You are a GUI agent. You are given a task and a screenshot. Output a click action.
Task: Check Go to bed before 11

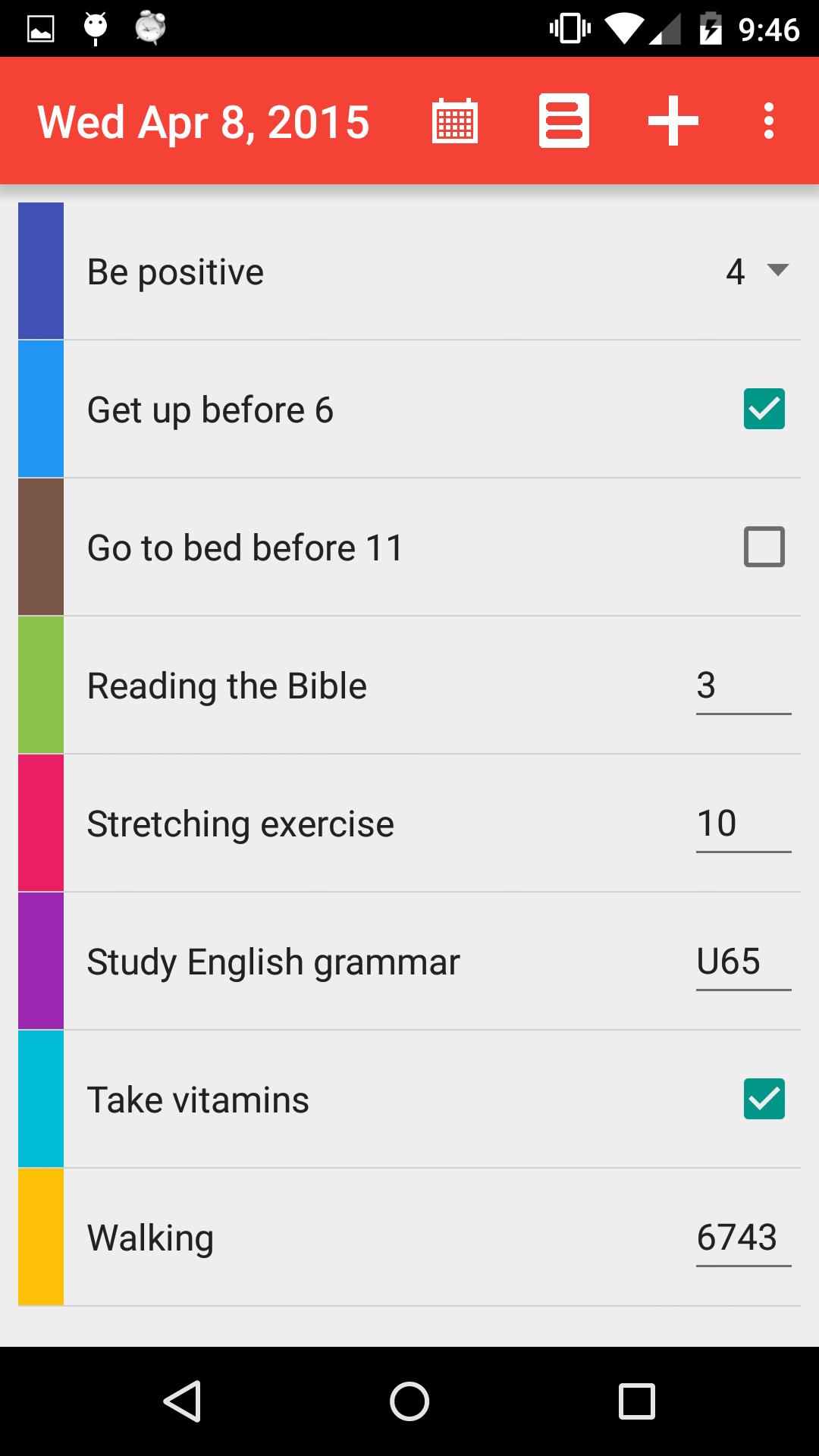pyautogui.click(x=763, y=547)
